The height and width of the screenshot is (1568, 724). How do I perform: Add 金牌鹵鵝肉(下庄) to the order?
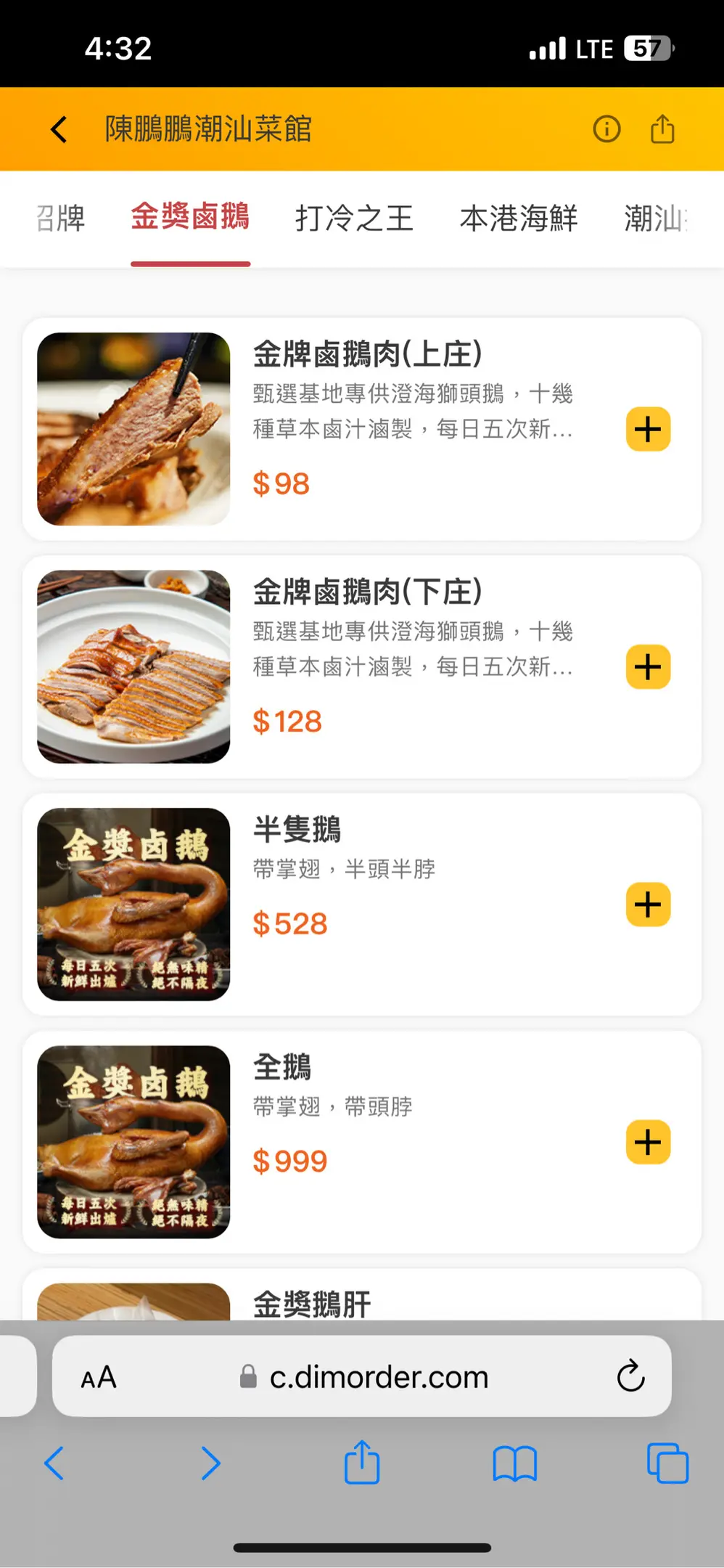click(648, 667)
